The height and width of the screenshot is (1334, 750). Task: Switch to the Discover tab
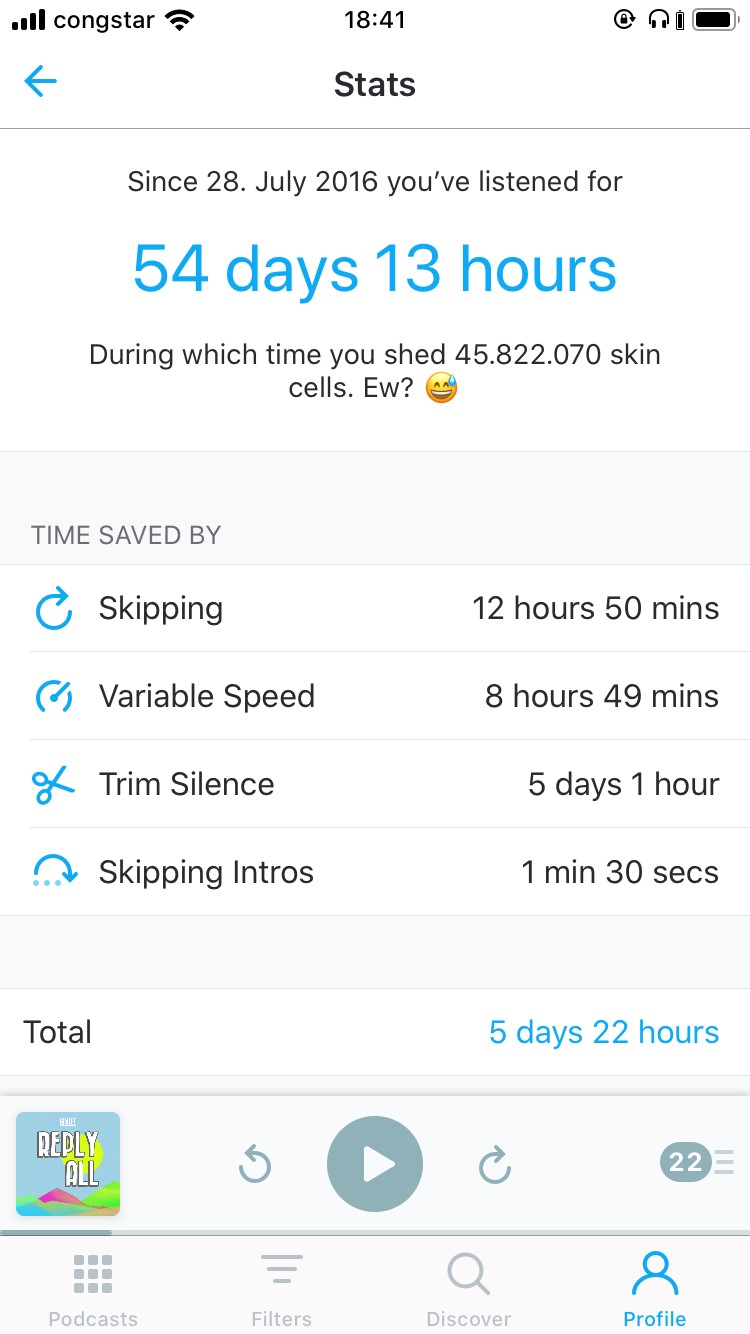click(x=468, y=1290)
